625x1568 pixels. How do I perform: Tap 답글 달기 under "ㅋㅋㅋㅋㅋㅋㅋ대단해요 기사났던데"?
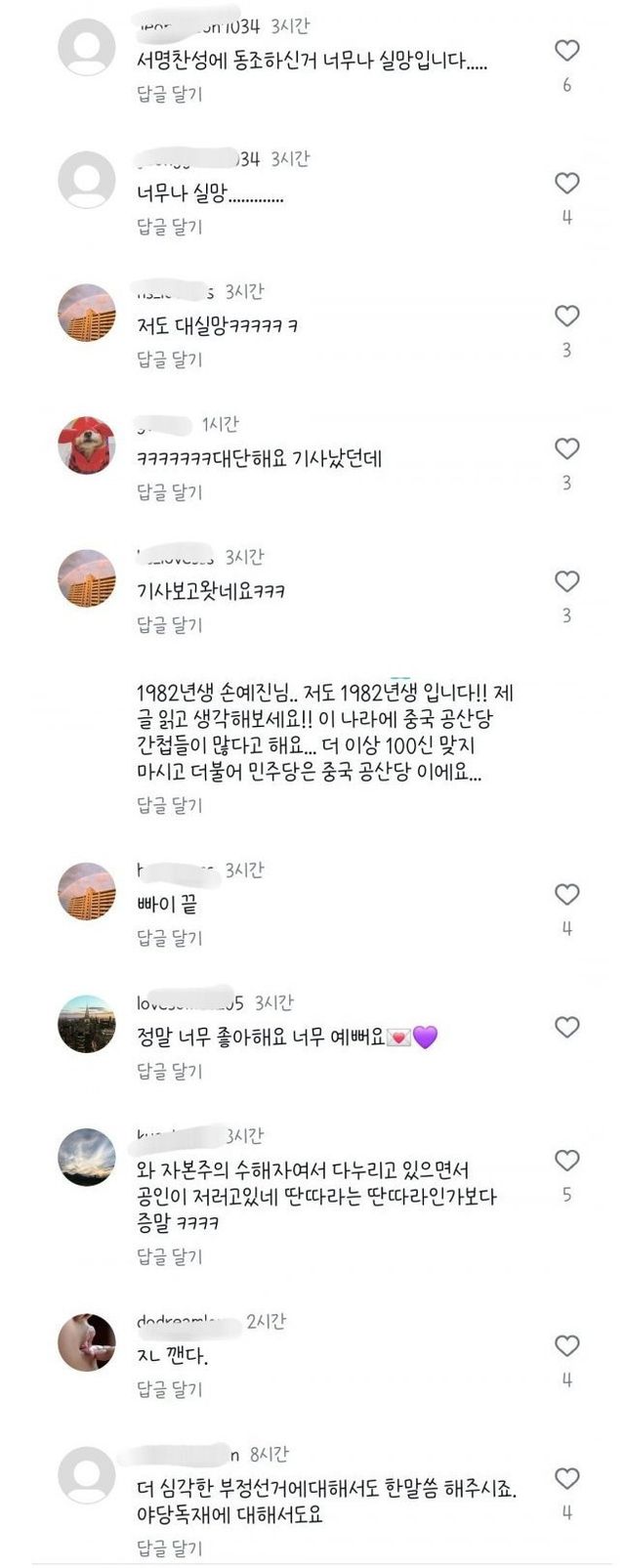[x=169, y=492]
